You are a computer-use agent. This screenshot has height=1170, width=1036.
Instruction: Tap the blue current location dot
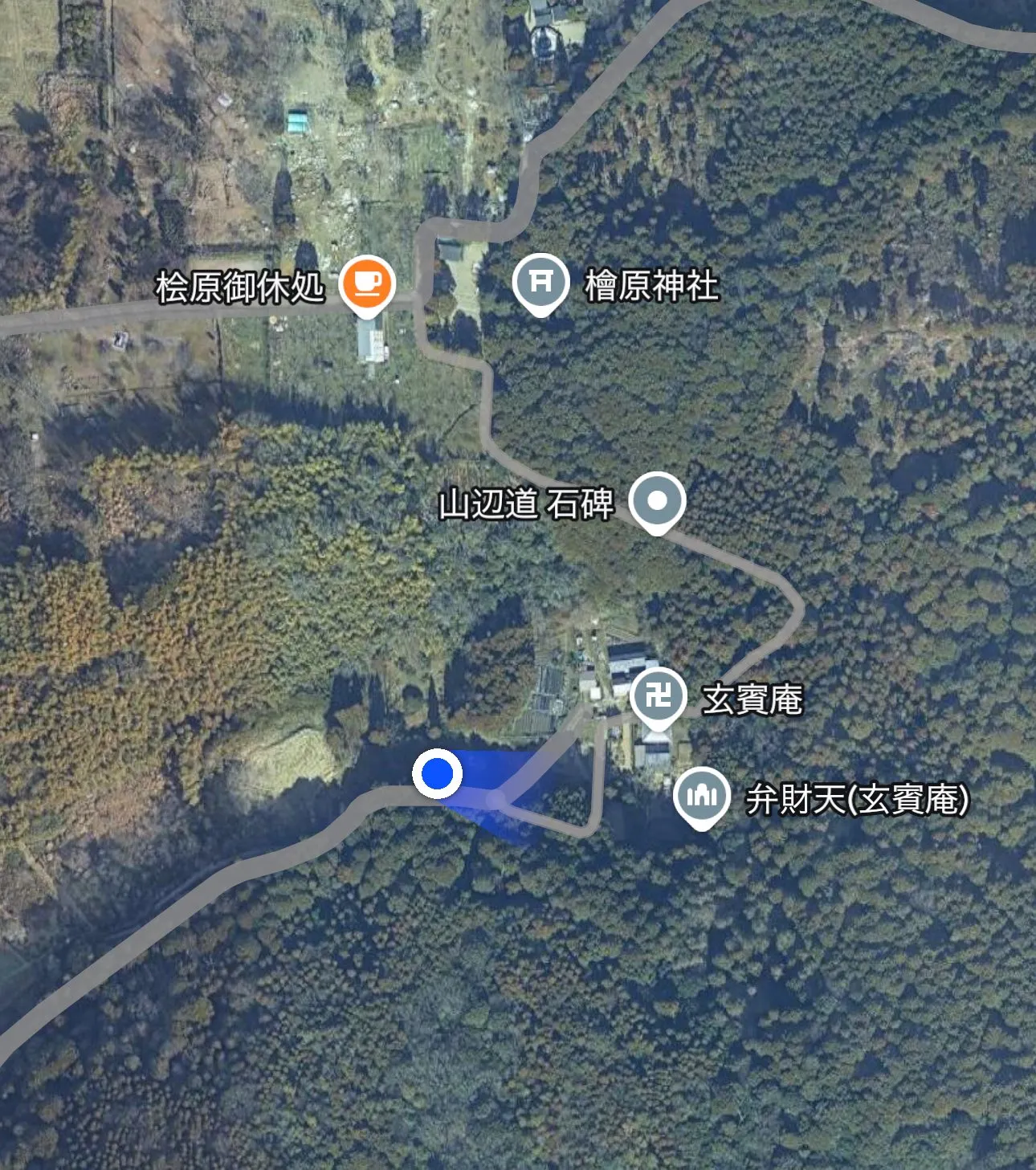click(438, 773)
